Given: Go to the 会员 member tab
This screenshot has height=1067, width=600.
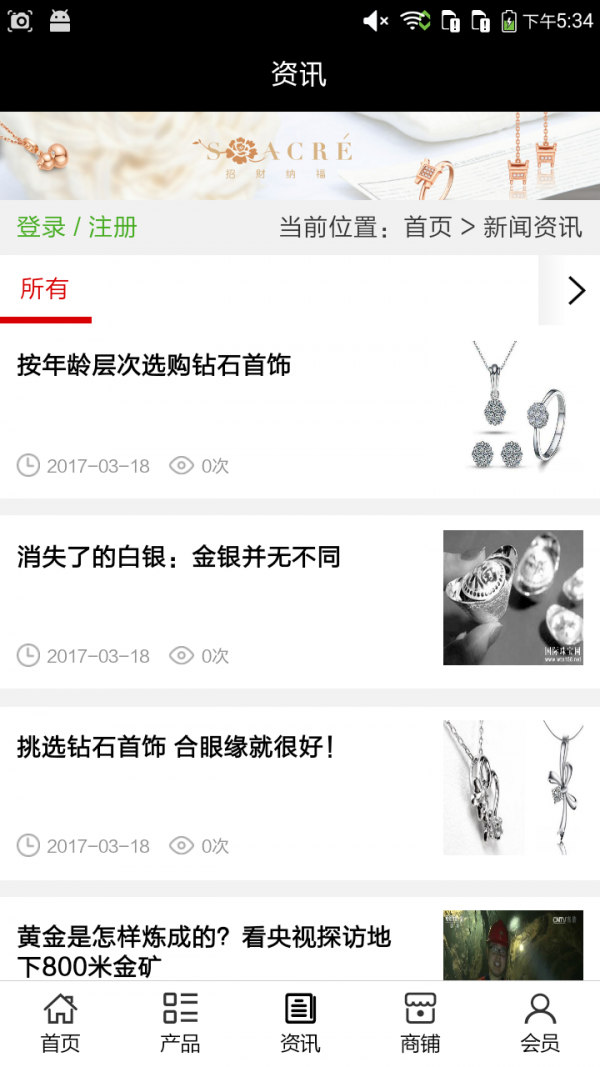Looking at the screenshot, I should point(540,1023).
